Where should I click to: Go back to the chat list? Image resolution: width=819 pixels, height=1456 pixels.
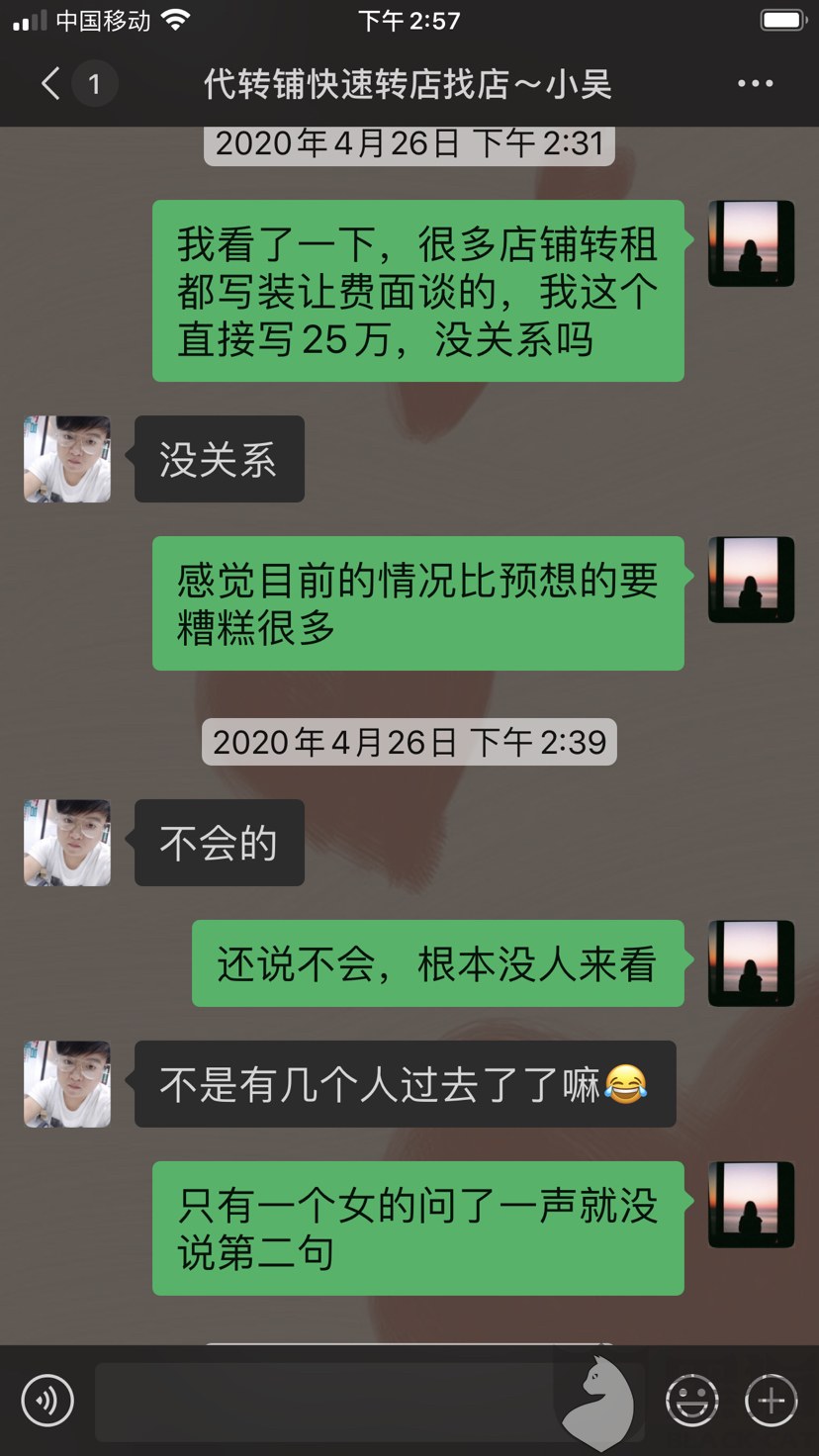[51, 84]
